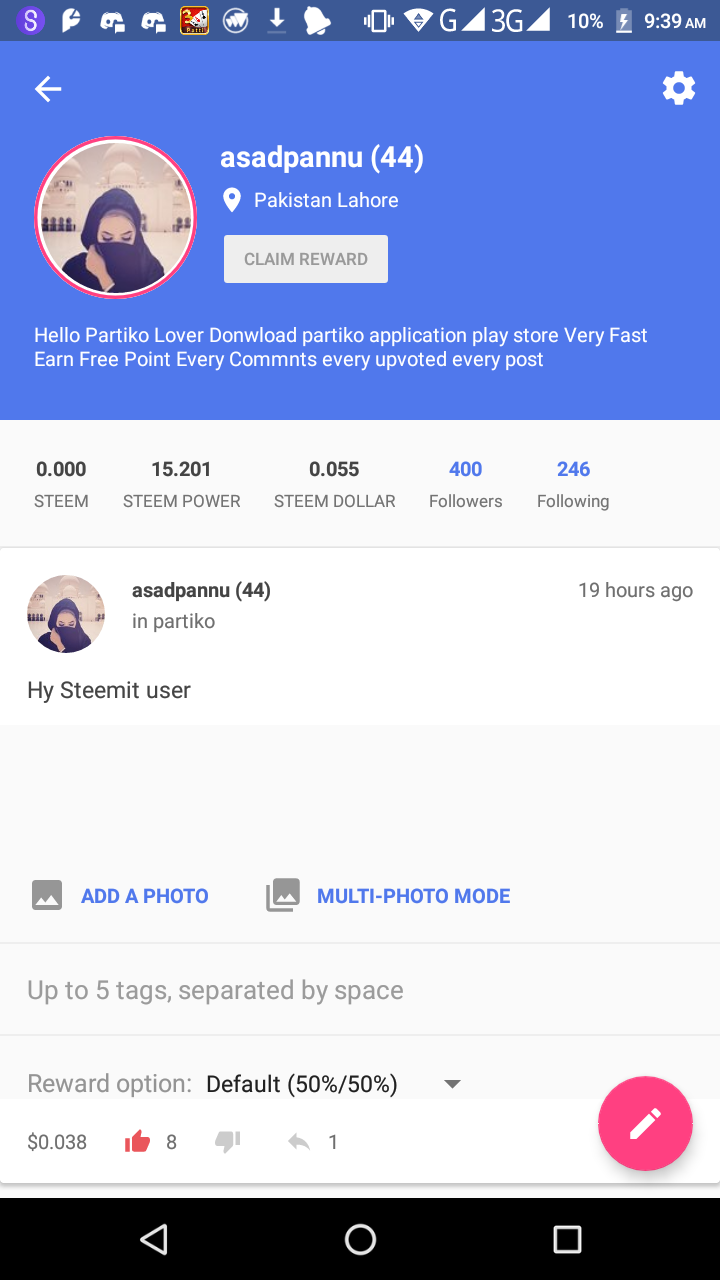Tap the Claim Reward button
This screenshot has width=720, height=1280.
[305, 258]
